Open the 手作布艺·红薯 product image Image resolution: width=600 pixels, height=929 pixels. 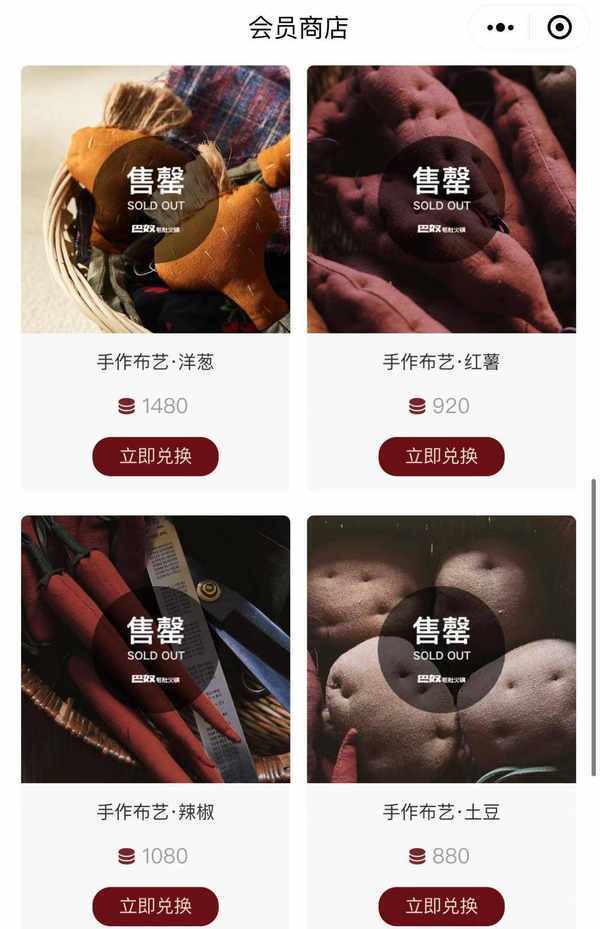441,199
